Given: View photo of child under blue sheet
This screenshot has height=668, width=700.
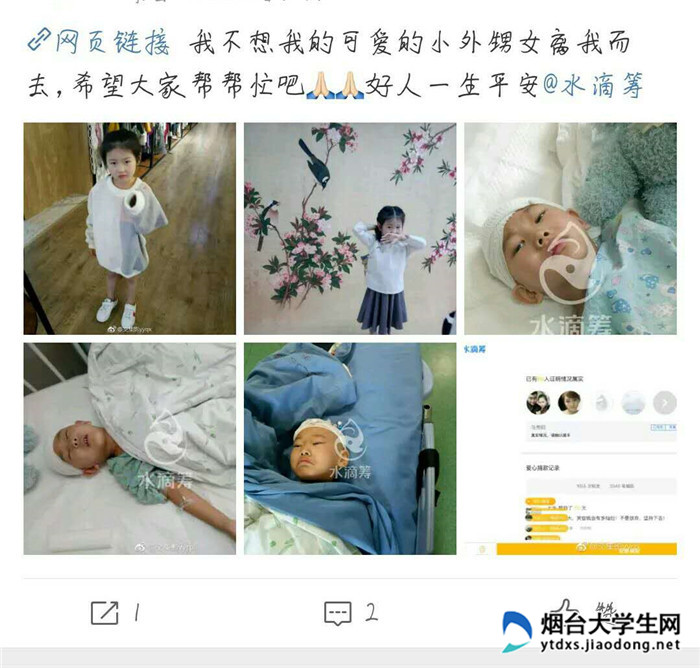Looking at the screenshot, I should [350, 448].
